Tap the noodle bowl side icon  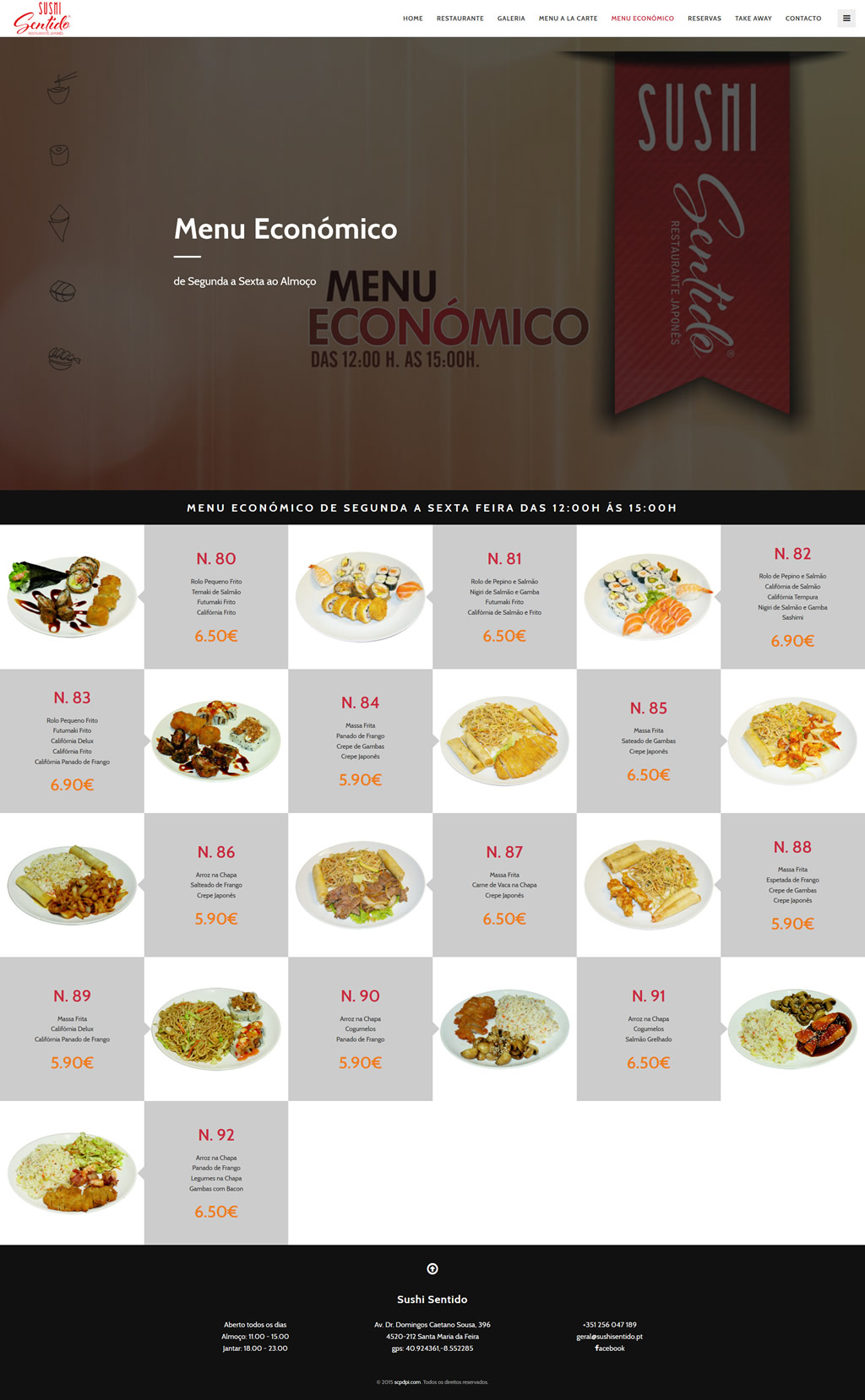point(61,88)
